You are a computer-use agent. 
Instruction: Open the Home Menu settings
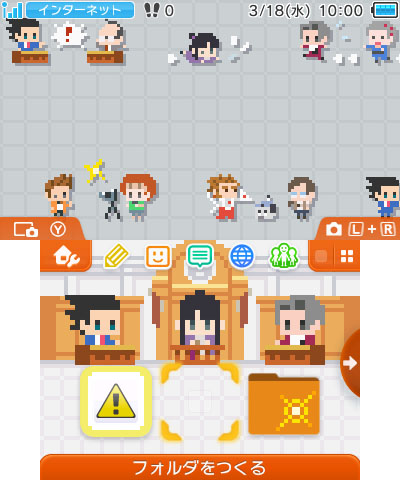(66, 256)
